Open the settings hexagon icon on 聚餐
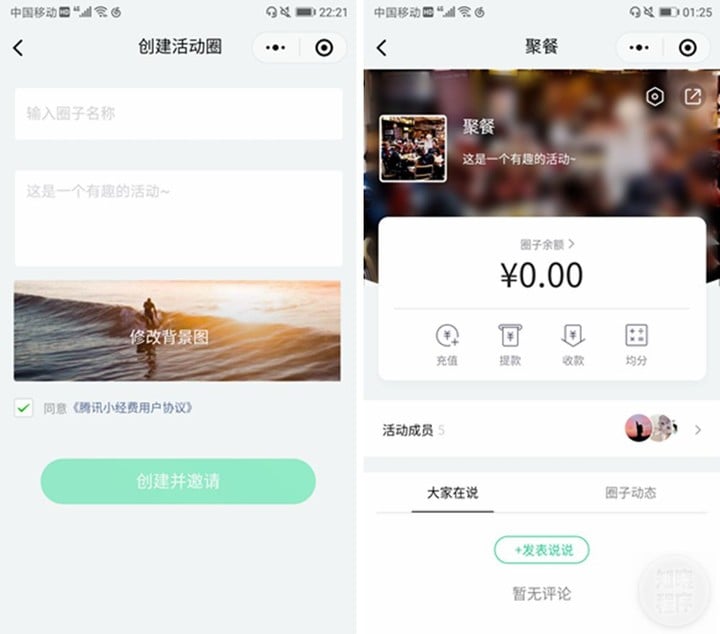 [x=655, y=97]
